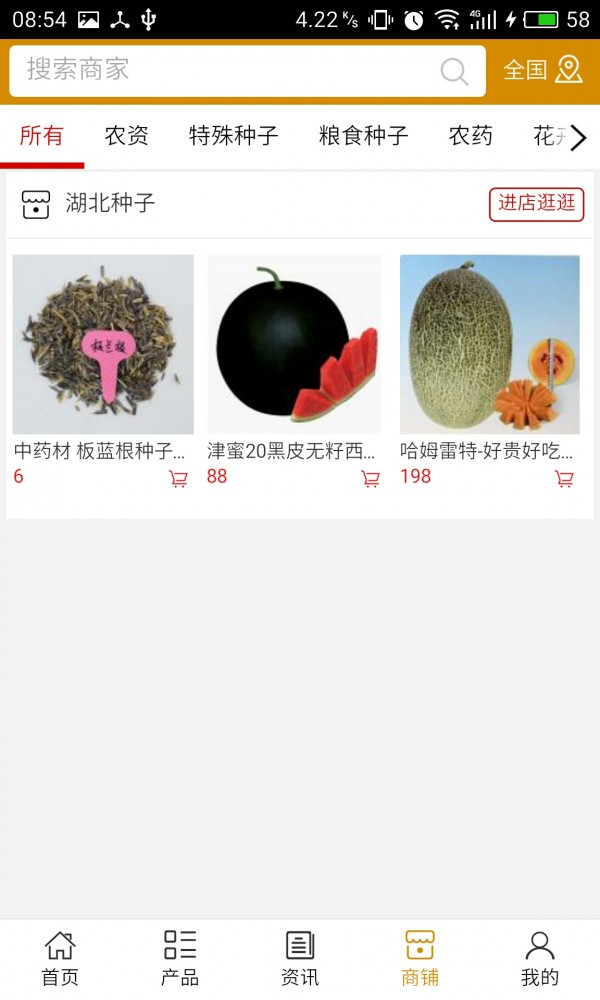Add the 88 yuan watermelon to cart
Image resolution: width=600 pixels, height=1000 pixels.
371,479
